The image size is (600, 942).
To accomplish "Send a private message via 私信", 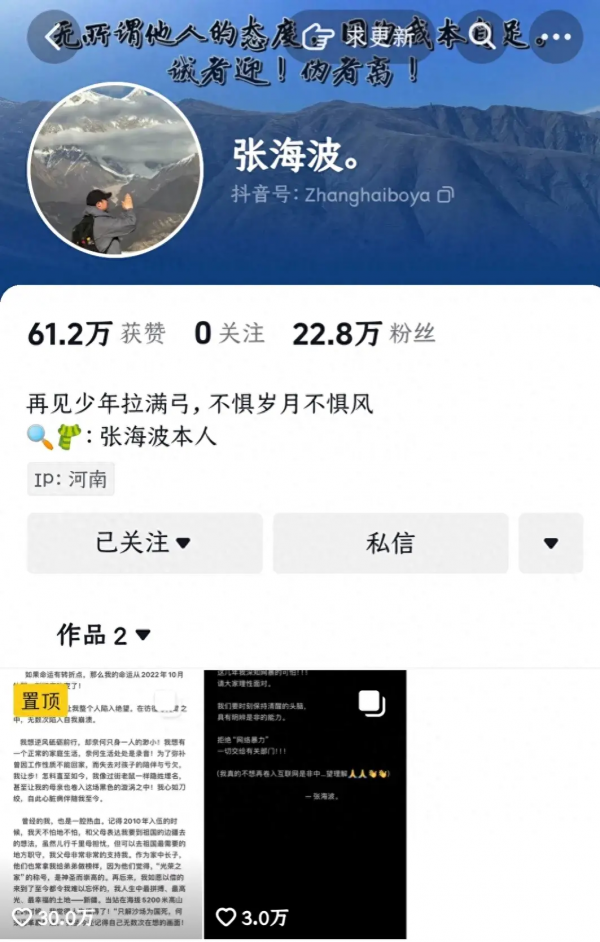I will tap(390, 543).
